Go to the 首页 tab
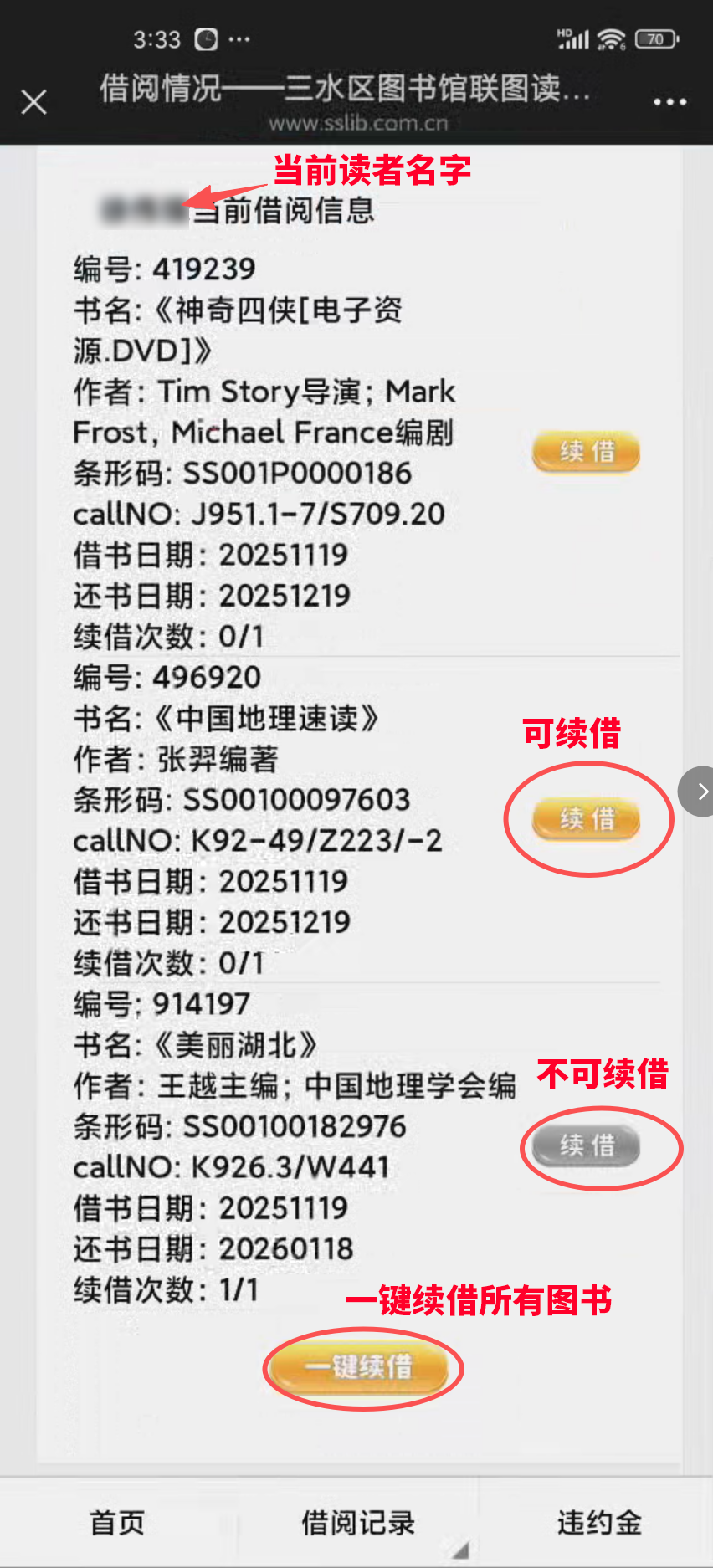 [117, 1522]
